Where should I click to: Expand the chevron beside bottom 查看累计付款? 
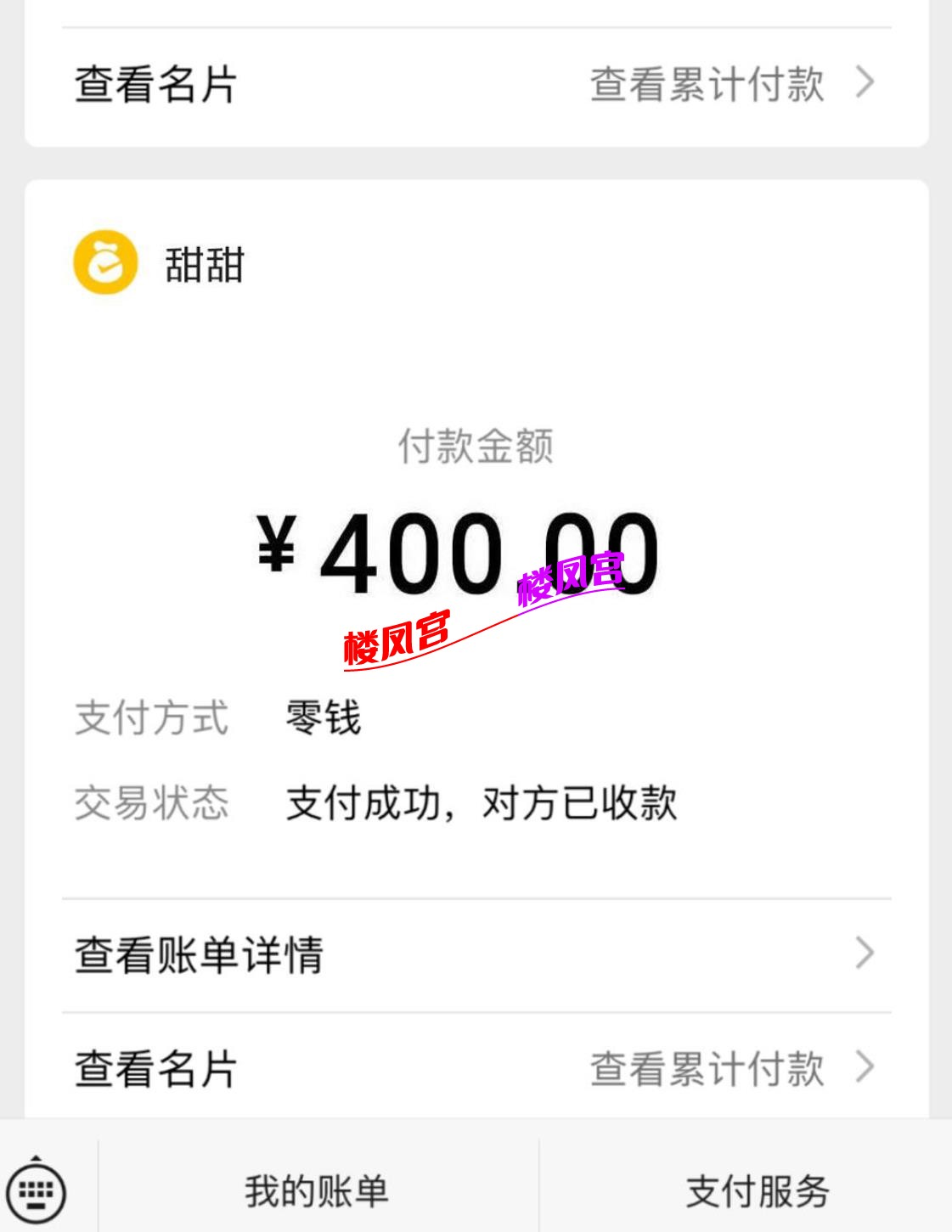866,1068
